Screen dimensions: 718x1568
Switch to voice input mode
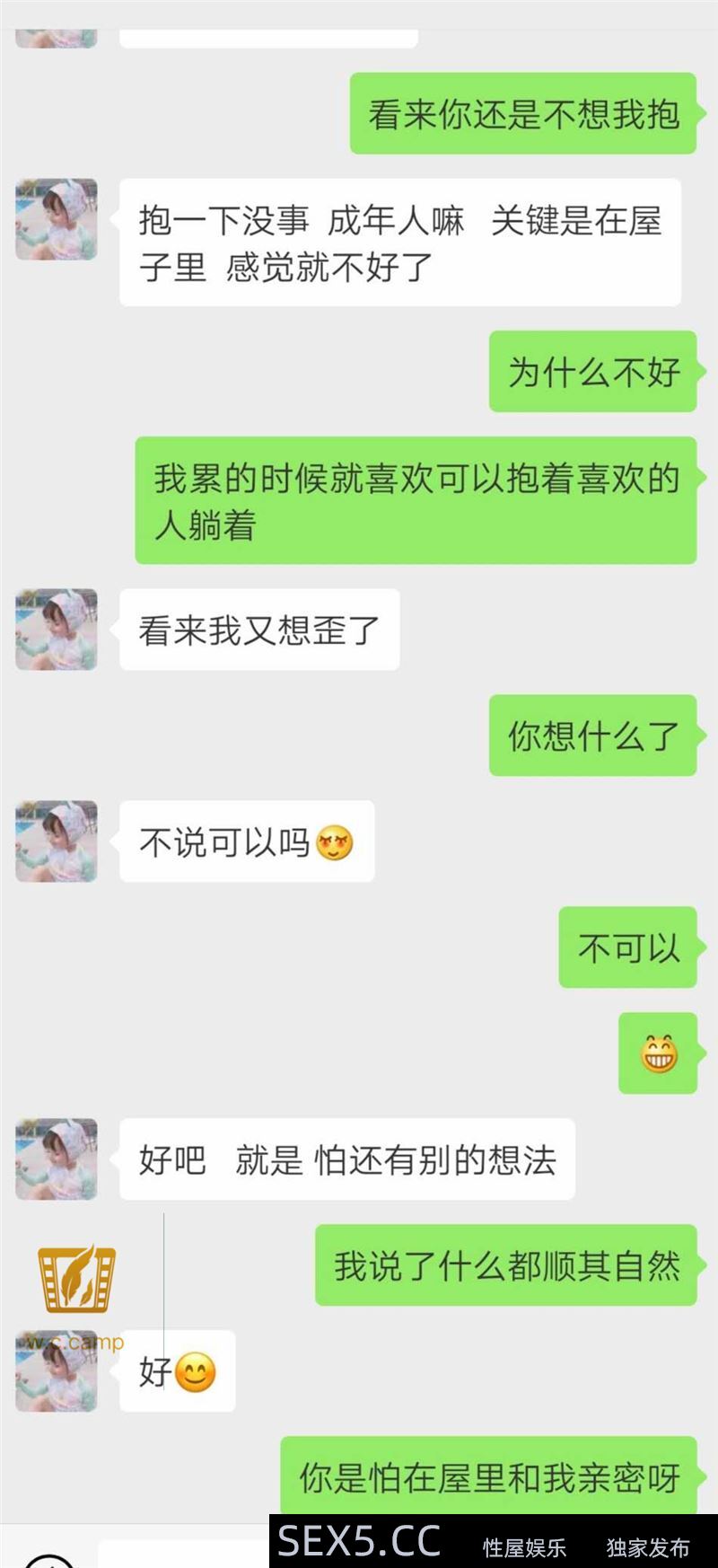click(x=49, y=1561)
